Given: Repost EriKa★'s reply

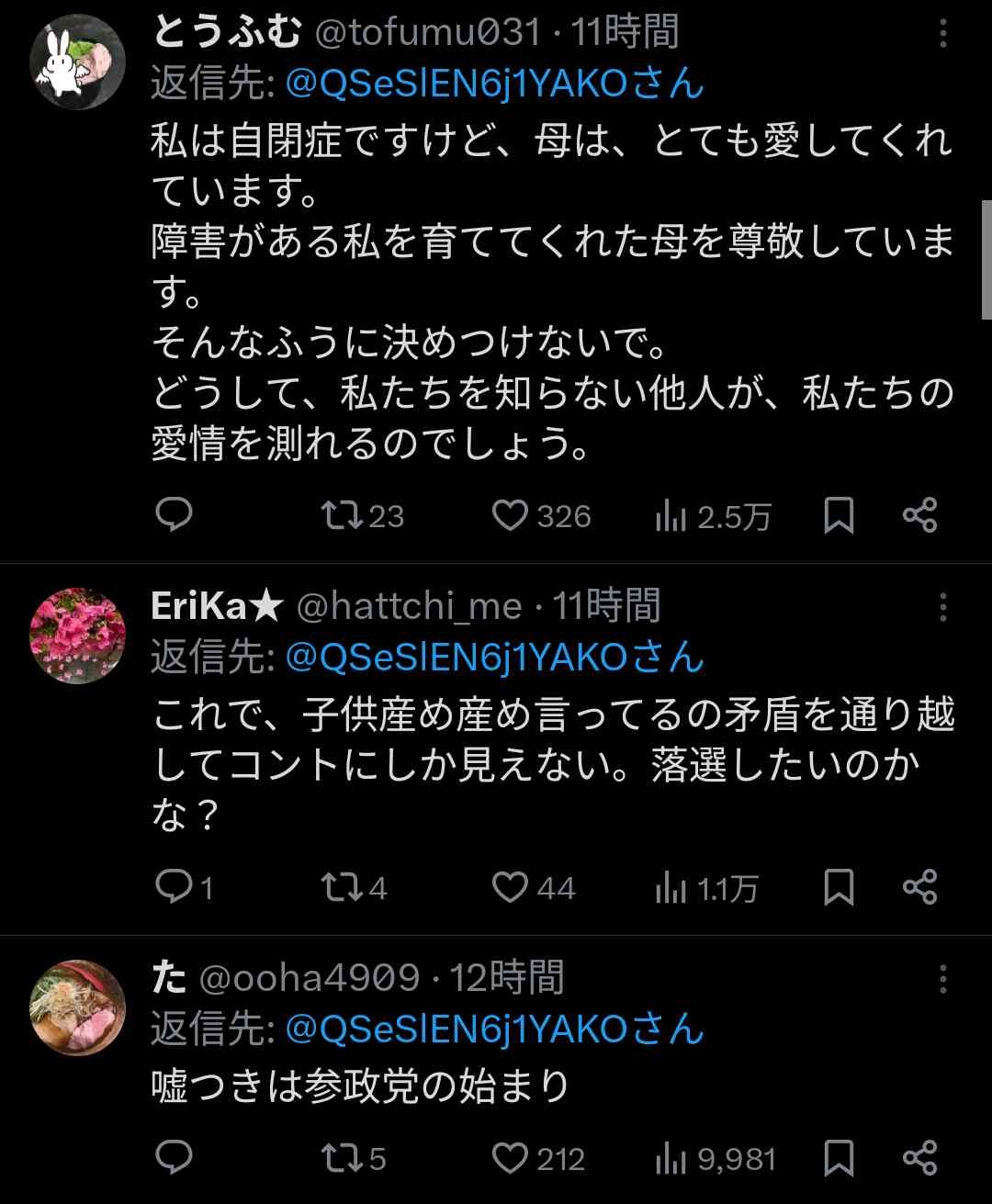Looking at the screenshot, I should [x=342, y=887].
